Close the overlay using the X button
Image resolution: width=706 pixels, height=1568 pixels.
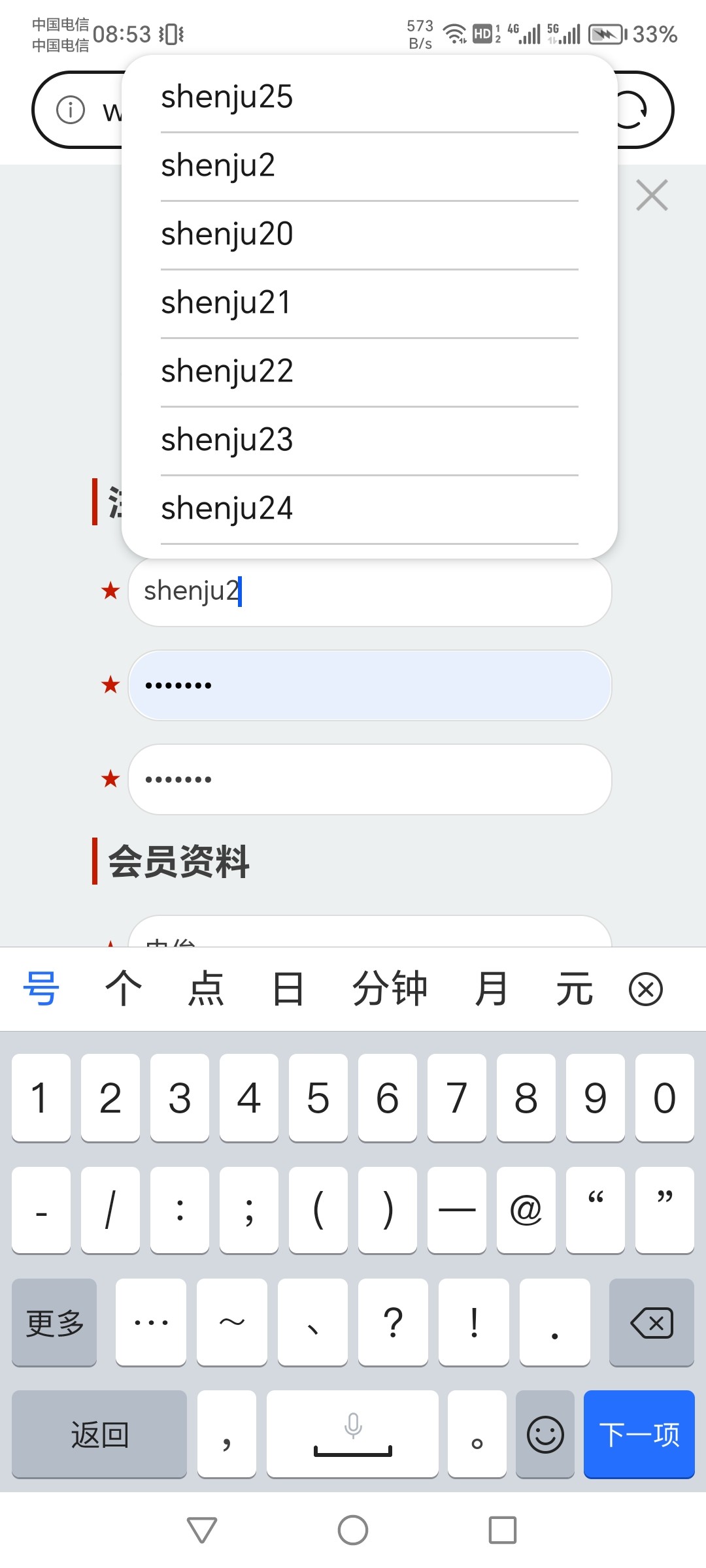(652, 194)
